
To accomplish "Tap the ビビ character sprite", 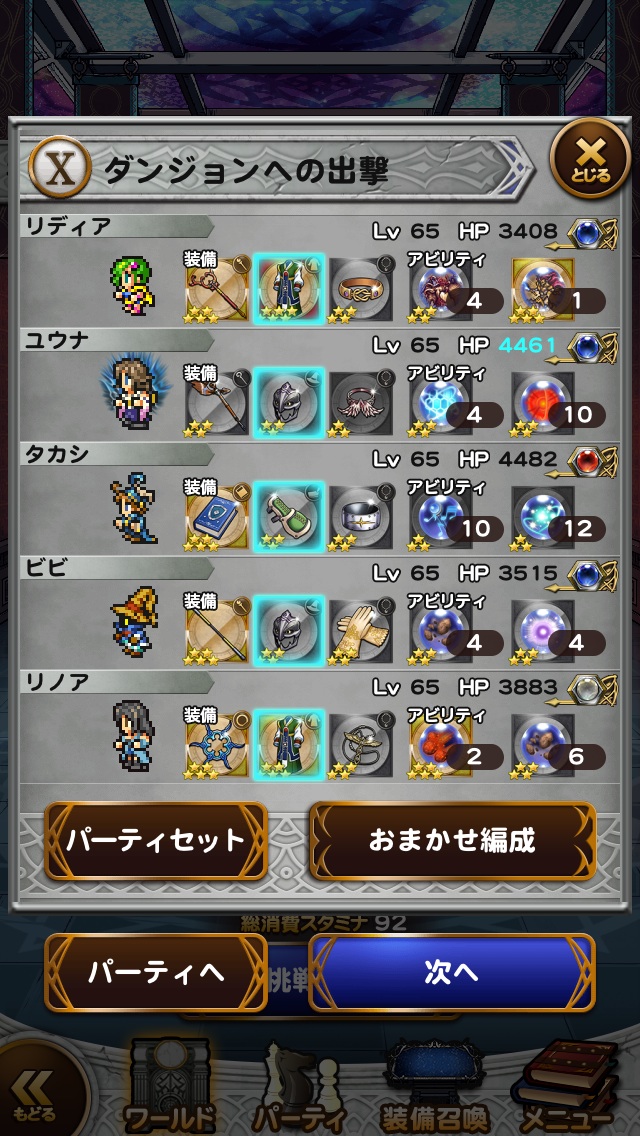I will point(133,622).
